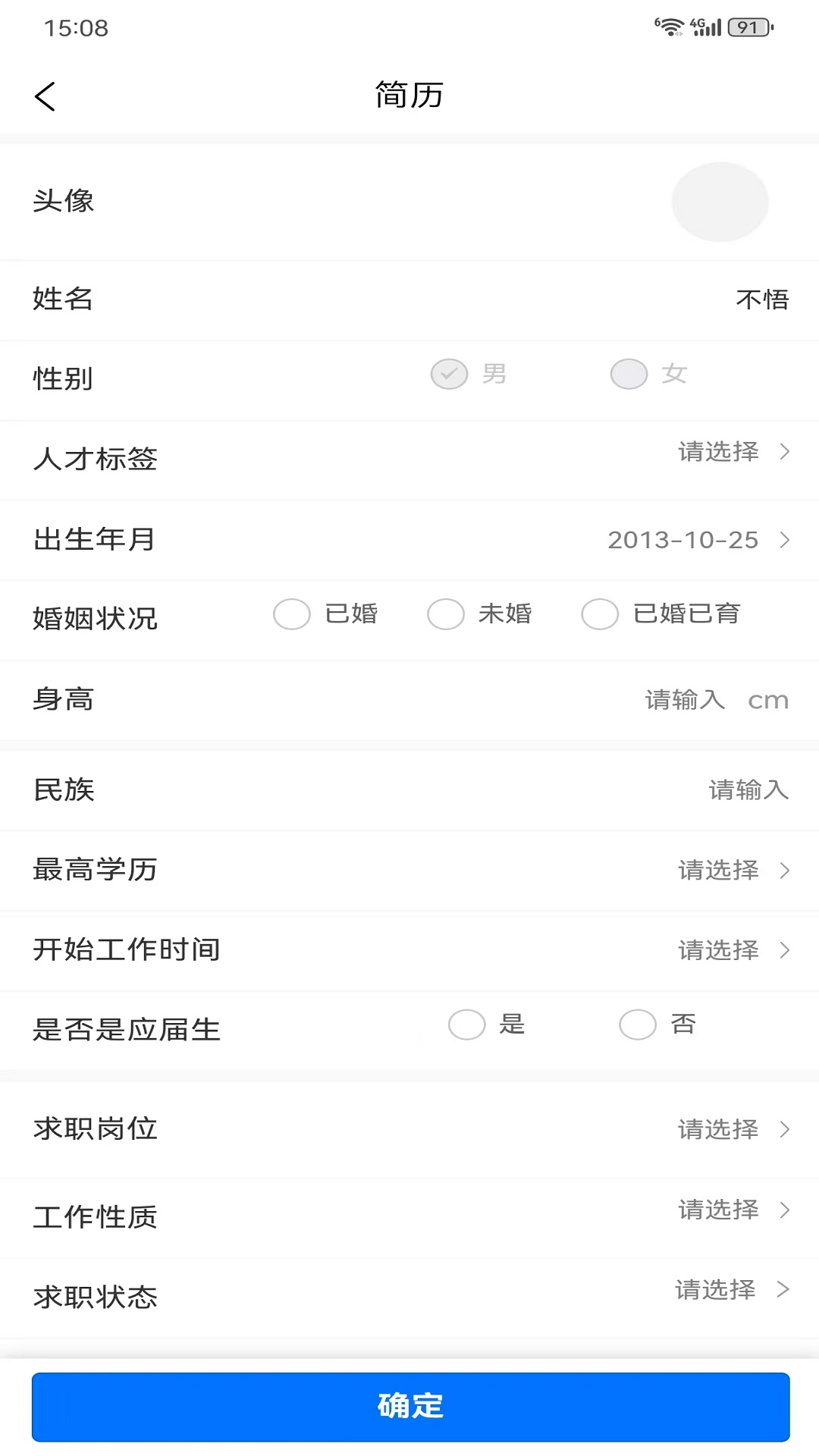Mark 是 for 是否是应届生

pyautogui.click(x=466, y=1025)
